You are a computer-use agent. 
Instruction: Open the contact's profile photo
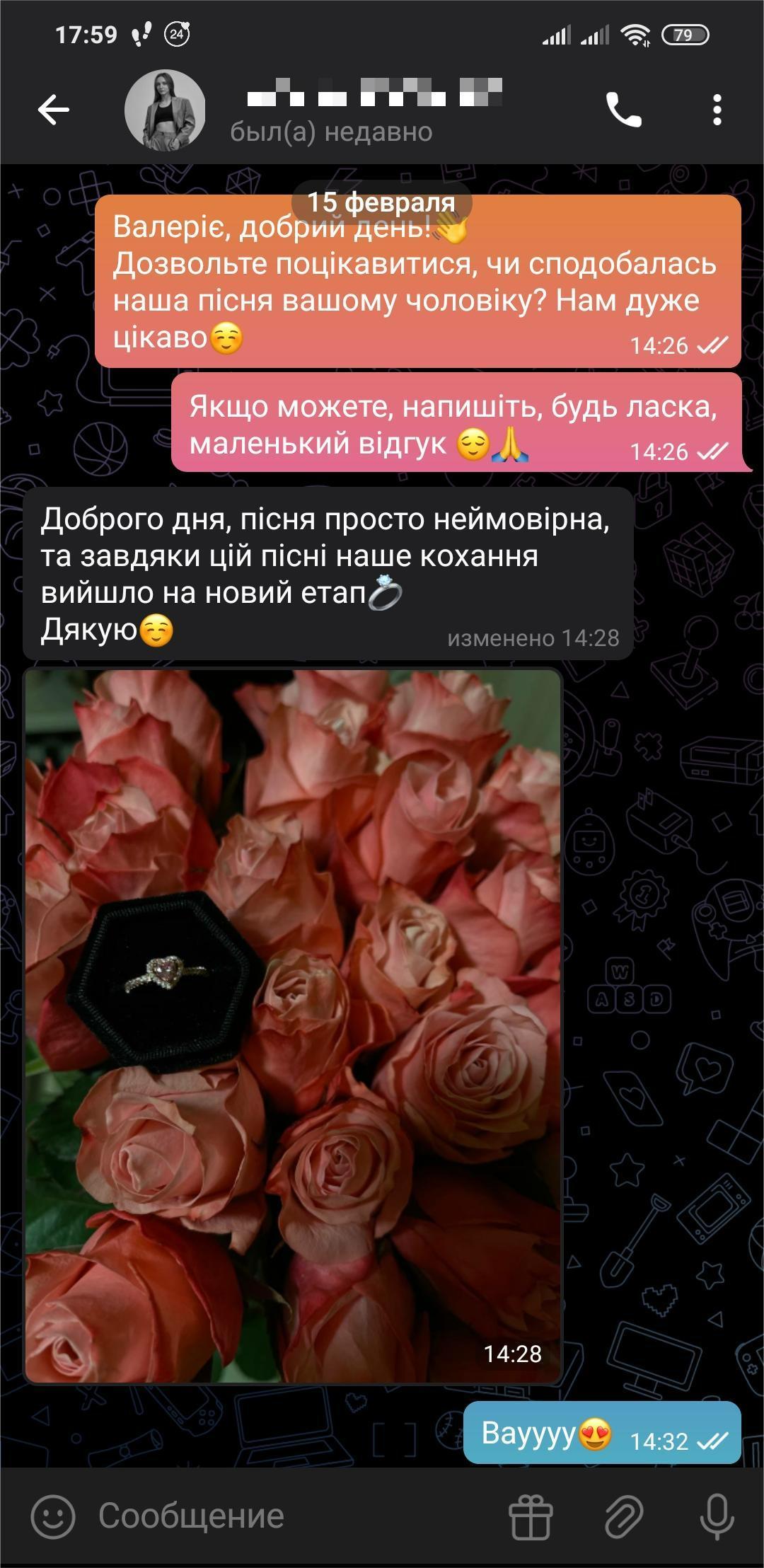pos(165,110)
